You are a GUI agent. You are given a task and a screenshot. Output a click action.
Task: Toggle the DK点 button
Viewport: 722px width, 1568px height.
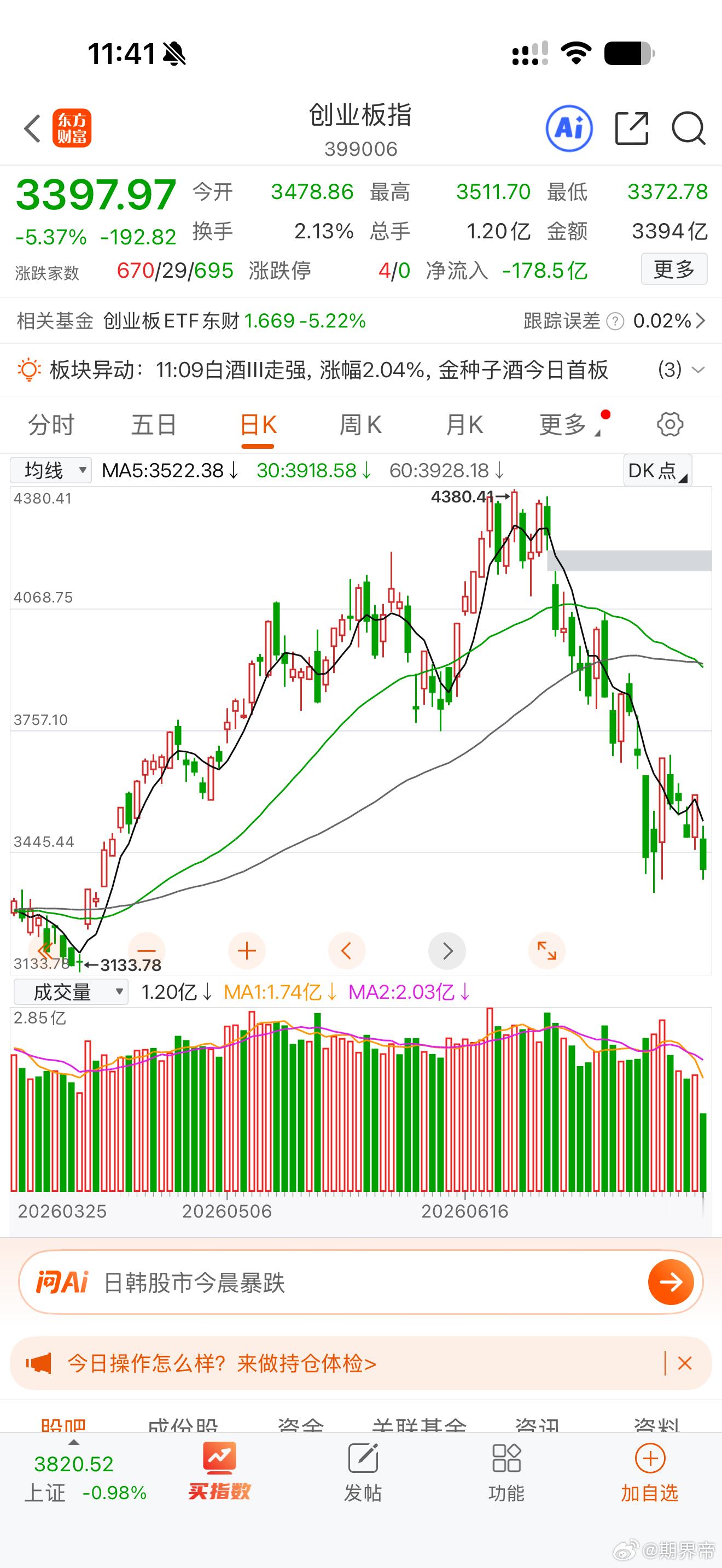click(x=657, y=471)
